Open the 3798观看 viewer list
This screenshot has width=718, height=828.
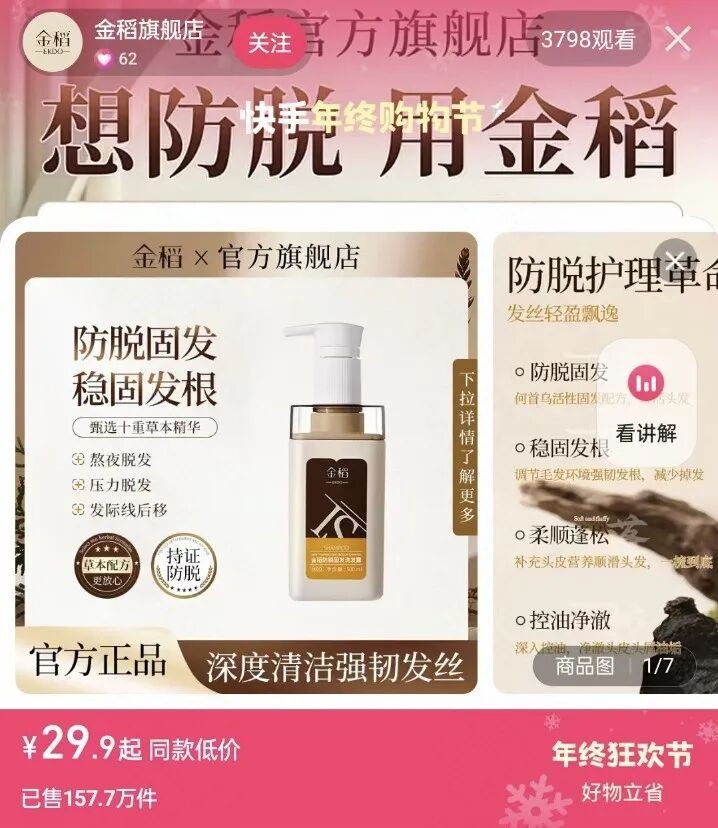coord(588,40)
